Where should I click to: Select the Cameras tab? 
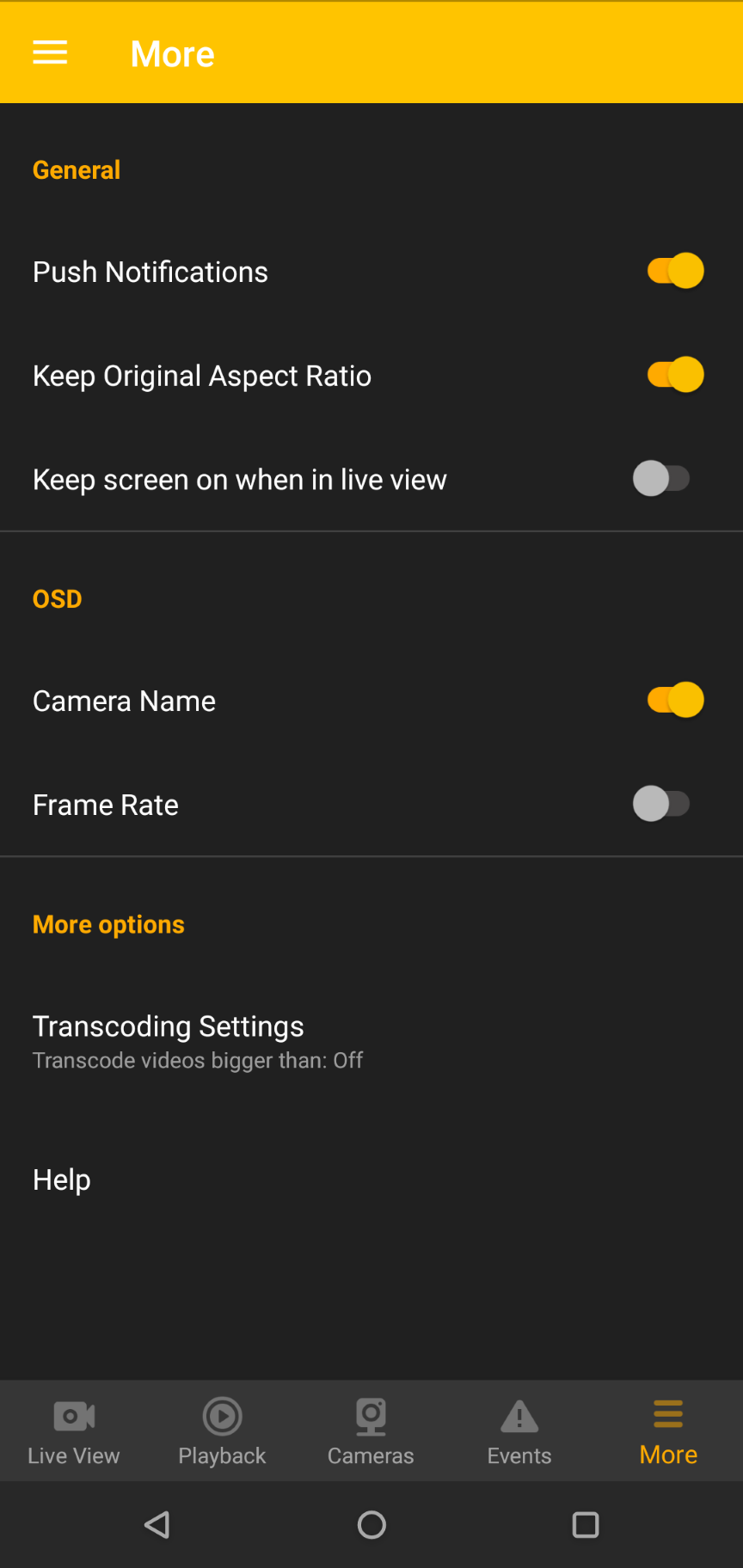pos(371,1431)
